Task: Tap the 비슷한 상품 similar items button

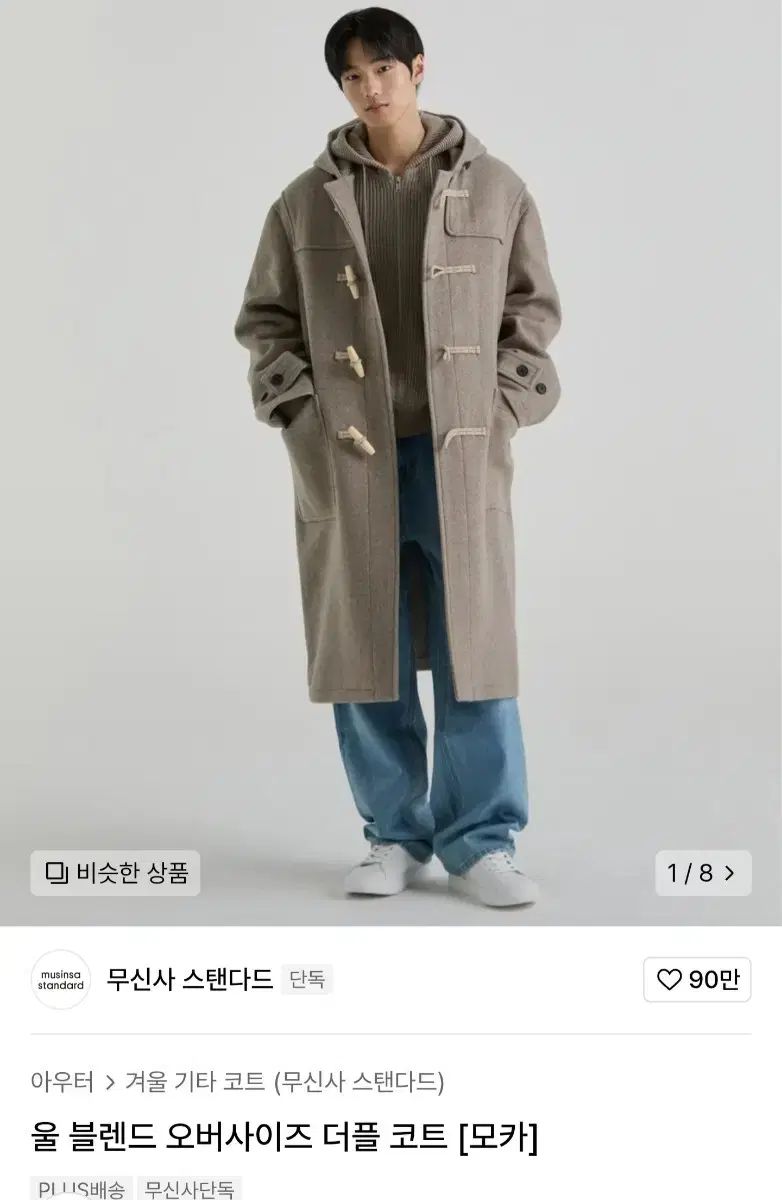Action: pyautogui.click(x=116, y=873)
